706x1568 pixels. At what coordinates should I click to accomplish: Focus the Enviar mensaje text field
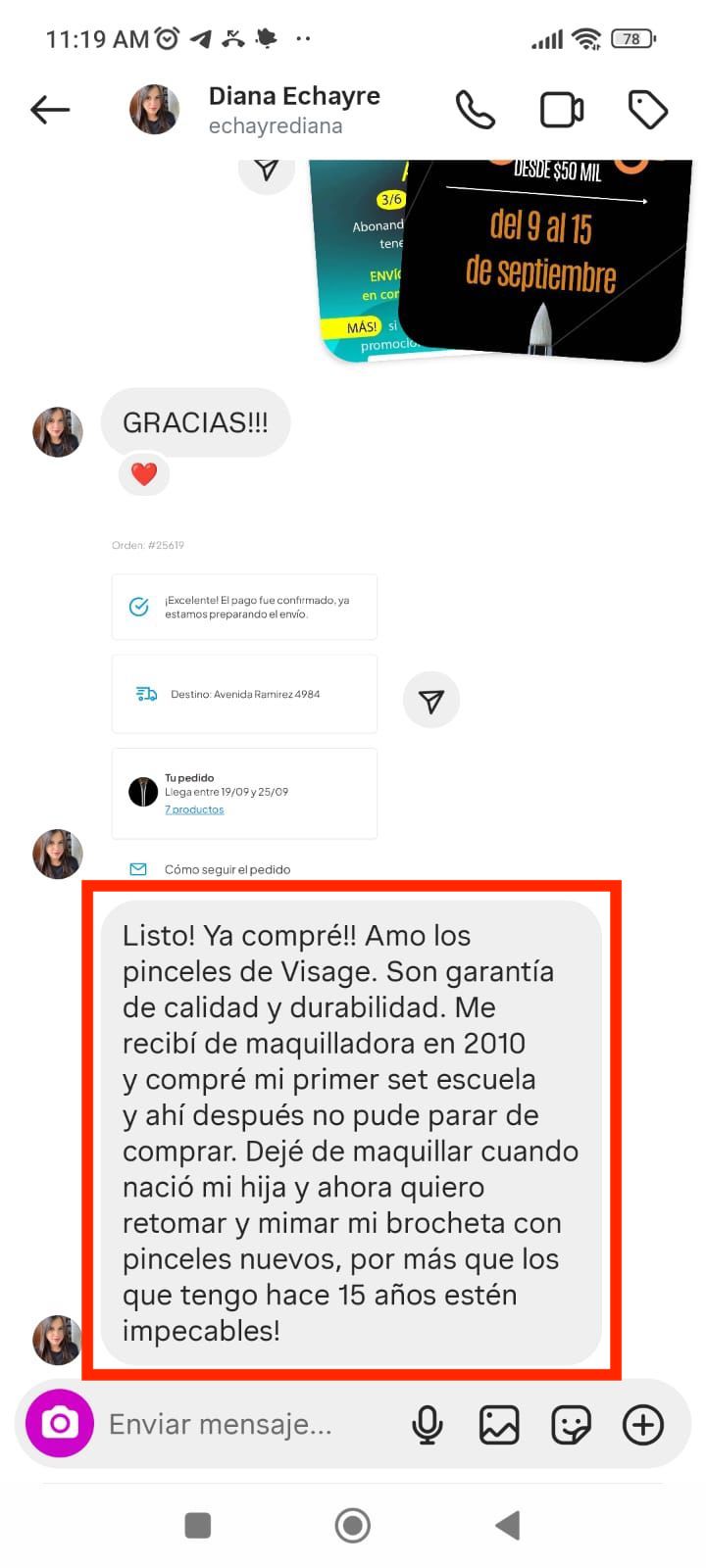(245, 1424)
